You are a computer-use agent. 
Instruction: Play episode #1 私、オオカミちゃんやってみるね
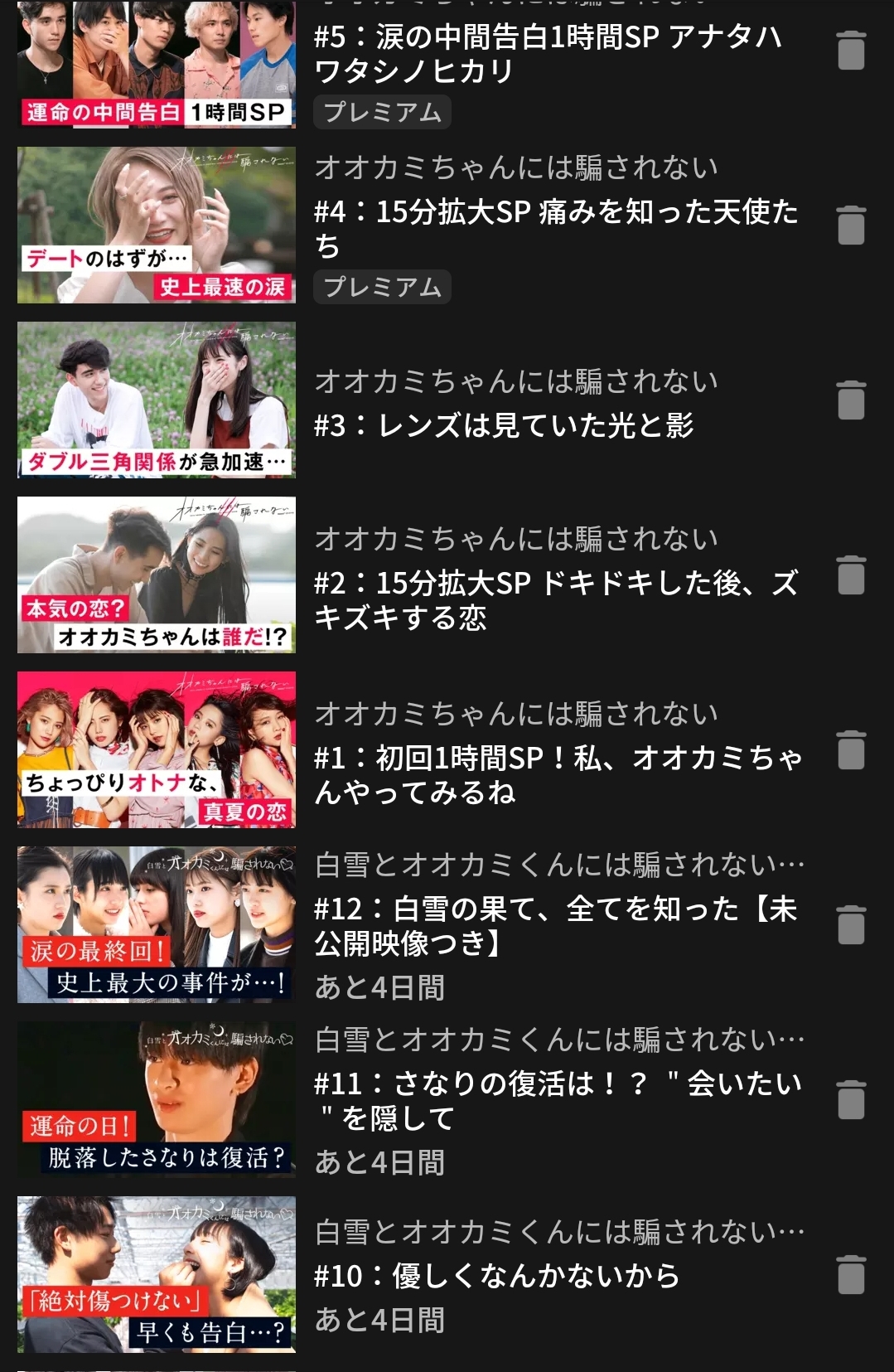[157, 750]
